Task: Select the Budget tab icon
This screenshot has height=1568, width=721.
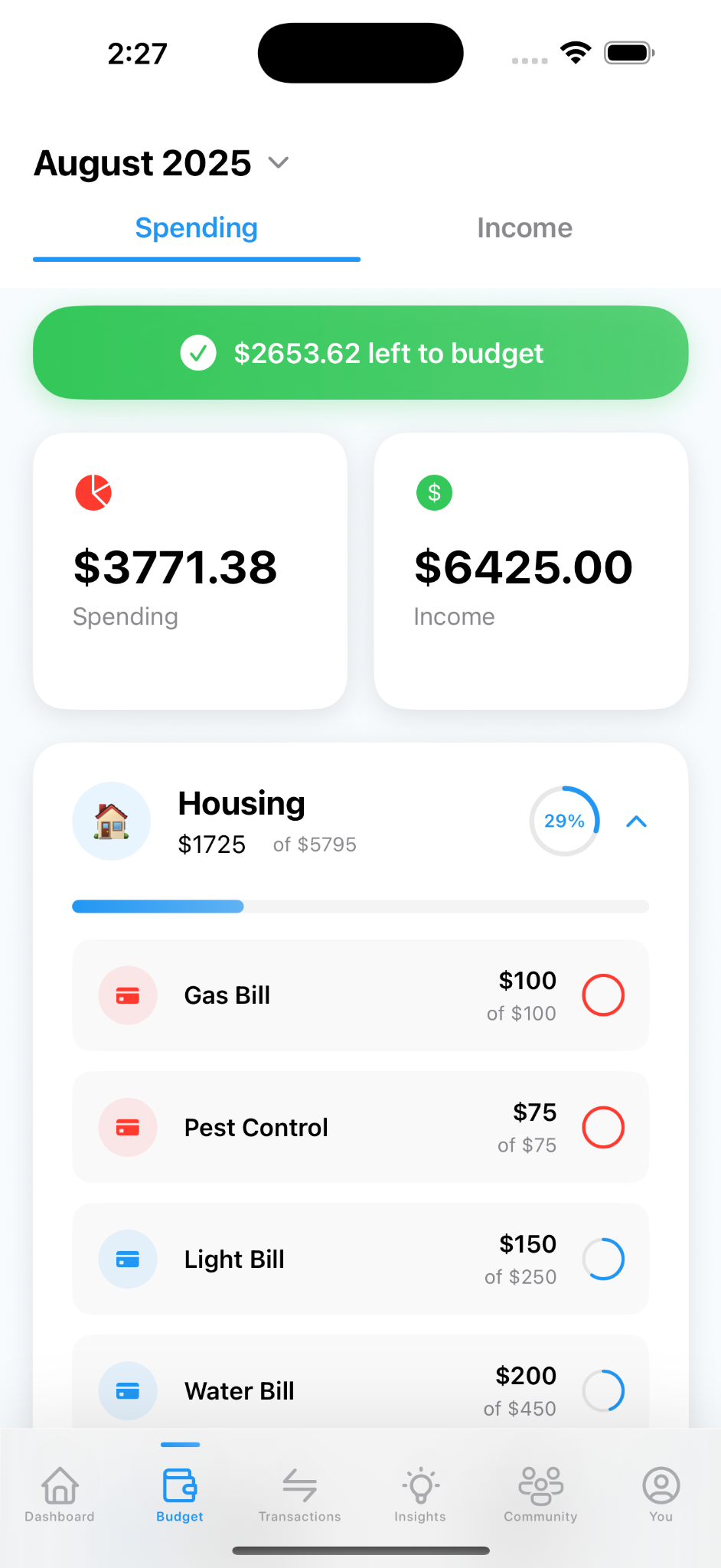Action: 179,1485
